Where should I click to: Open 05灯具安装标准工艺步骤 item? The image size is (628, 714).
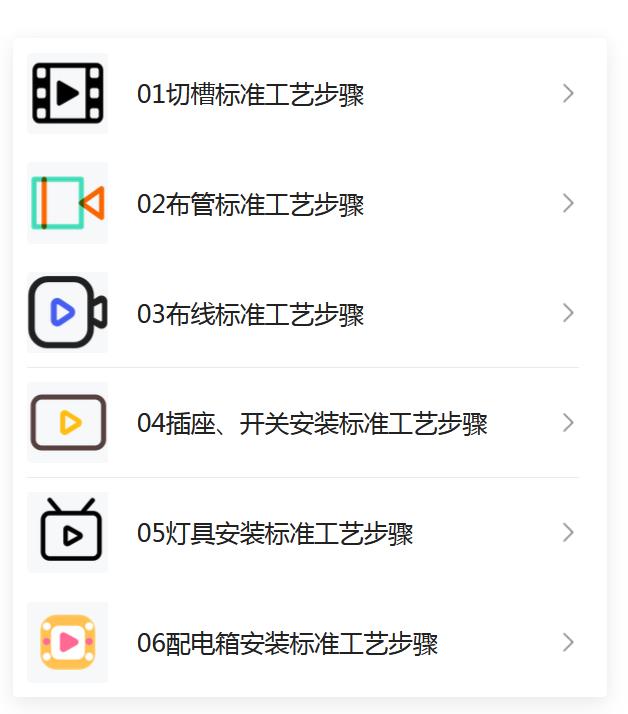click(275, 534)
